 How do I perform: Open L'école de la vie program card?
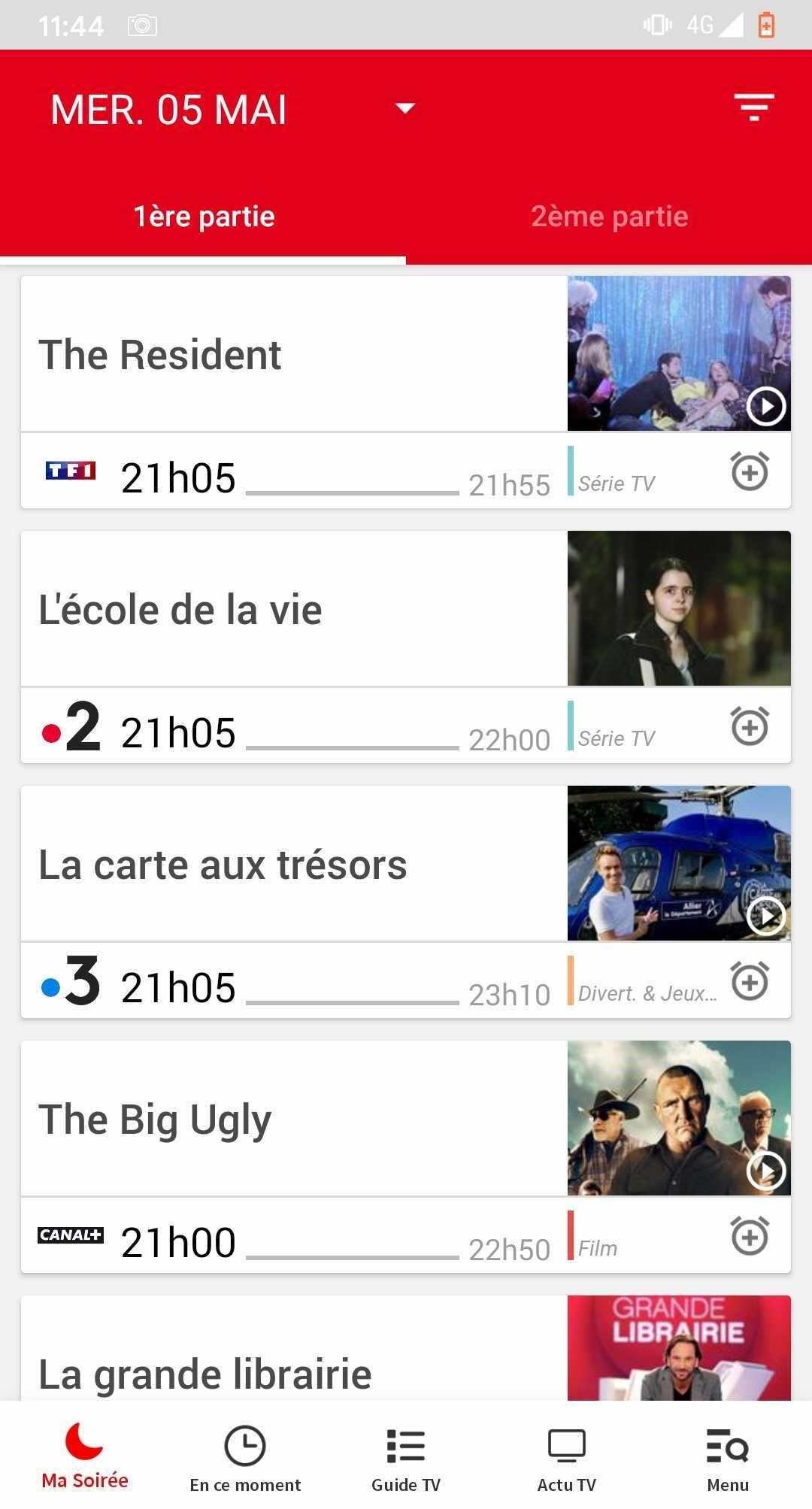click(x=293, y=609)
